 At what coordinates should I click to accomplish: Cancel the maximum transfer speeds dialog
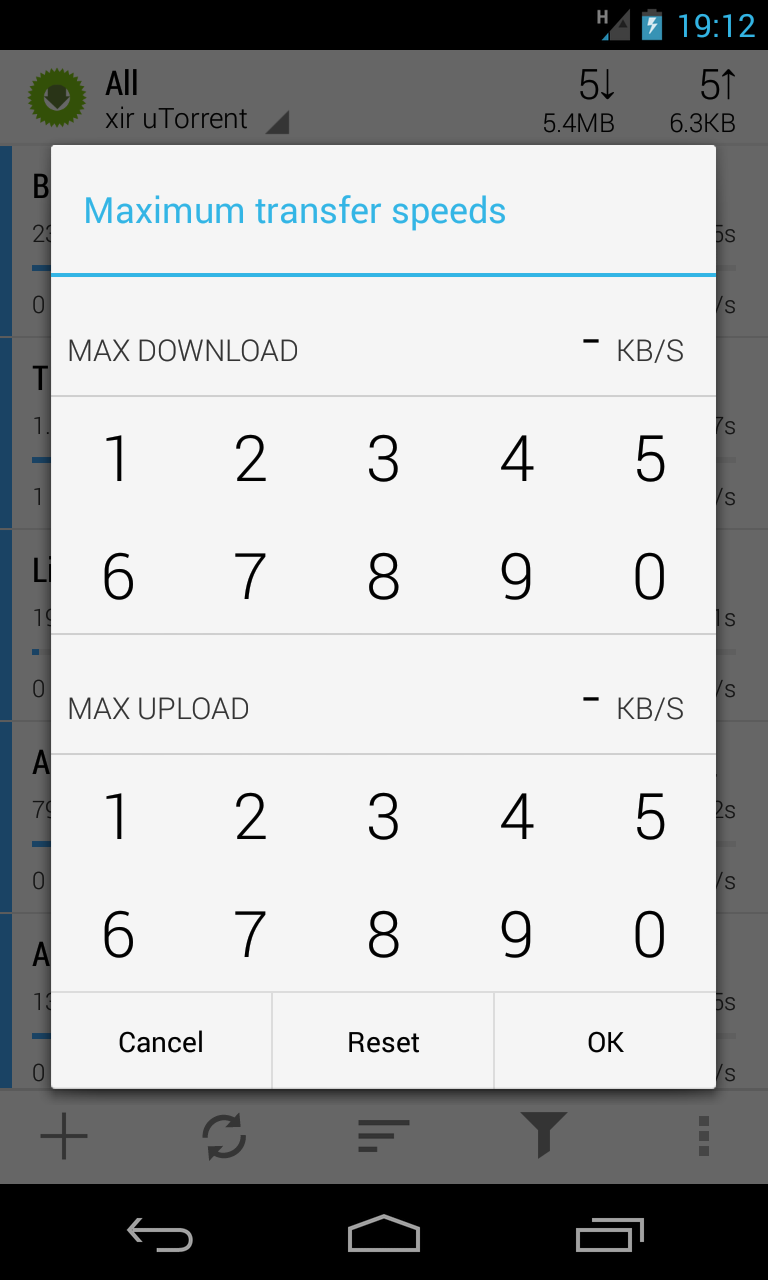[161, 1042]
